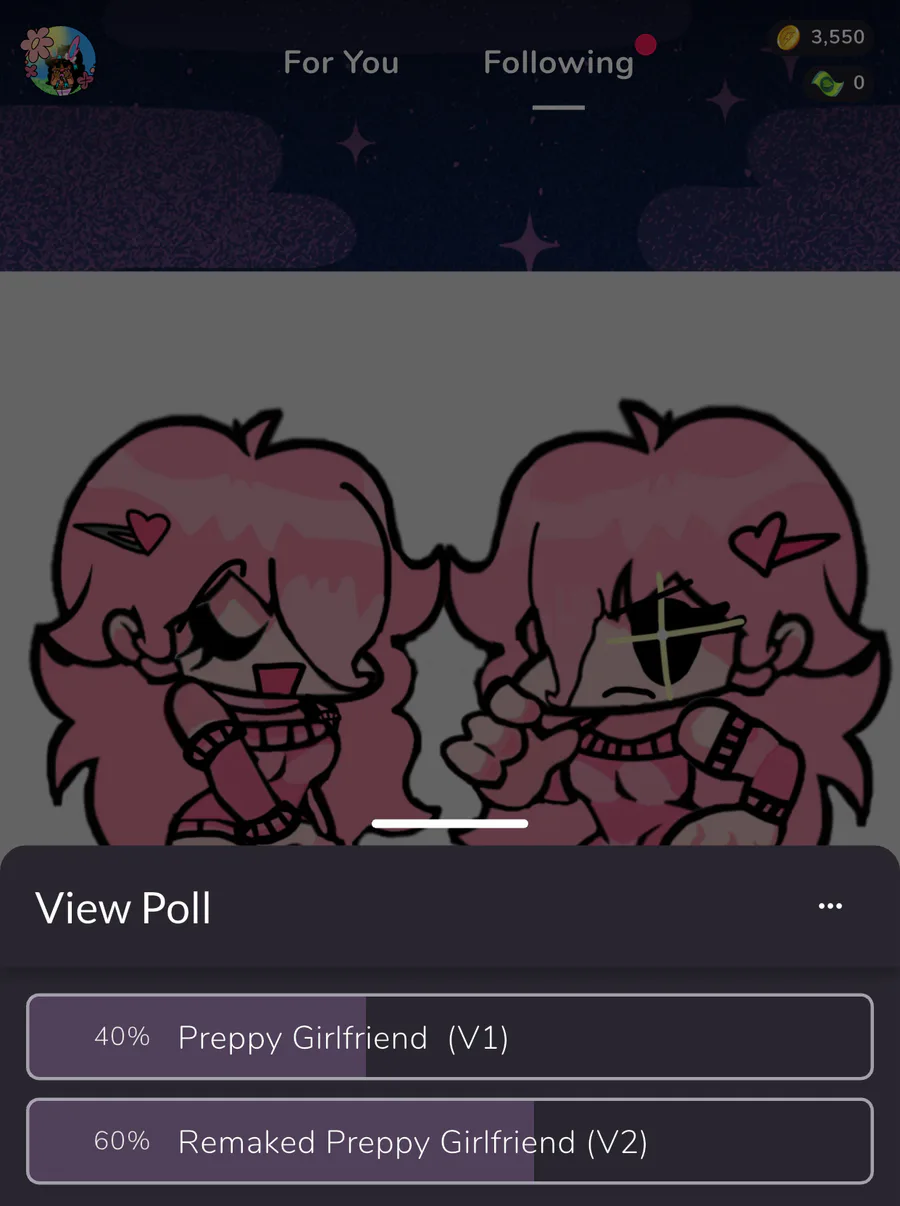Screen dimensions: 900x1206
Task: Choose Remaked Preppy Girlfriend (V2)
Action: 450,1141
